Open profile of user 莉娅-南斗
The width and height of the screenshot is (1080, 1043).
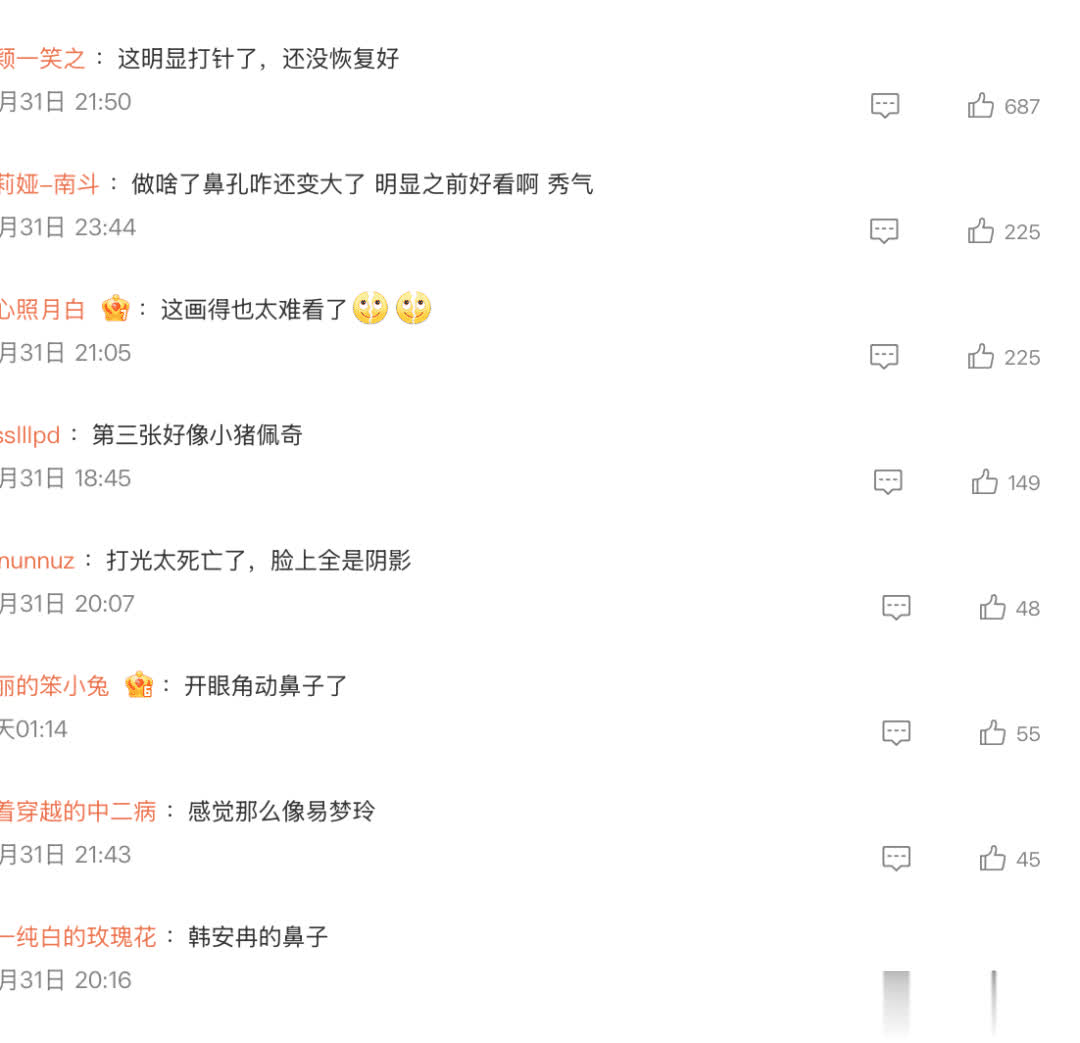click(48, 184)
